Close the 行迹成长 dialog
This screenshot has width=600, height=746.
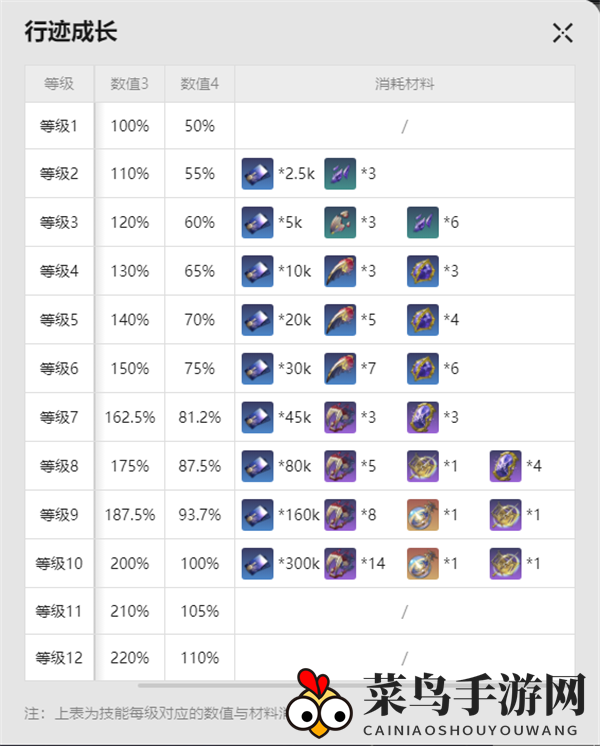coord(562,33)
